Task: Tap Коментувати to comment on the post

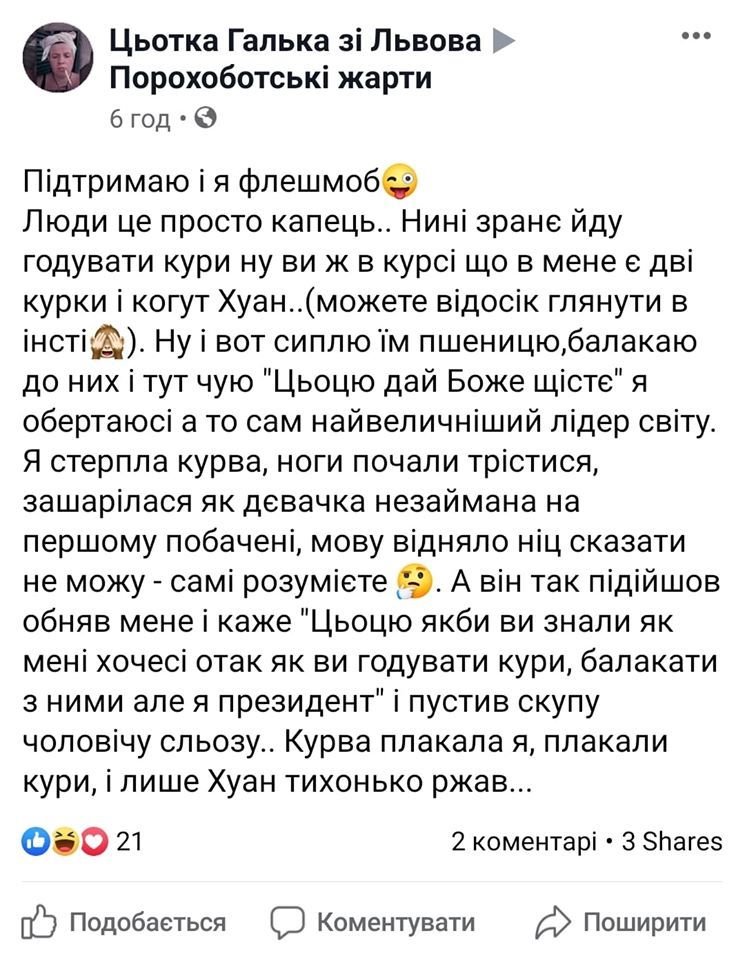Action: pos(373,922)
